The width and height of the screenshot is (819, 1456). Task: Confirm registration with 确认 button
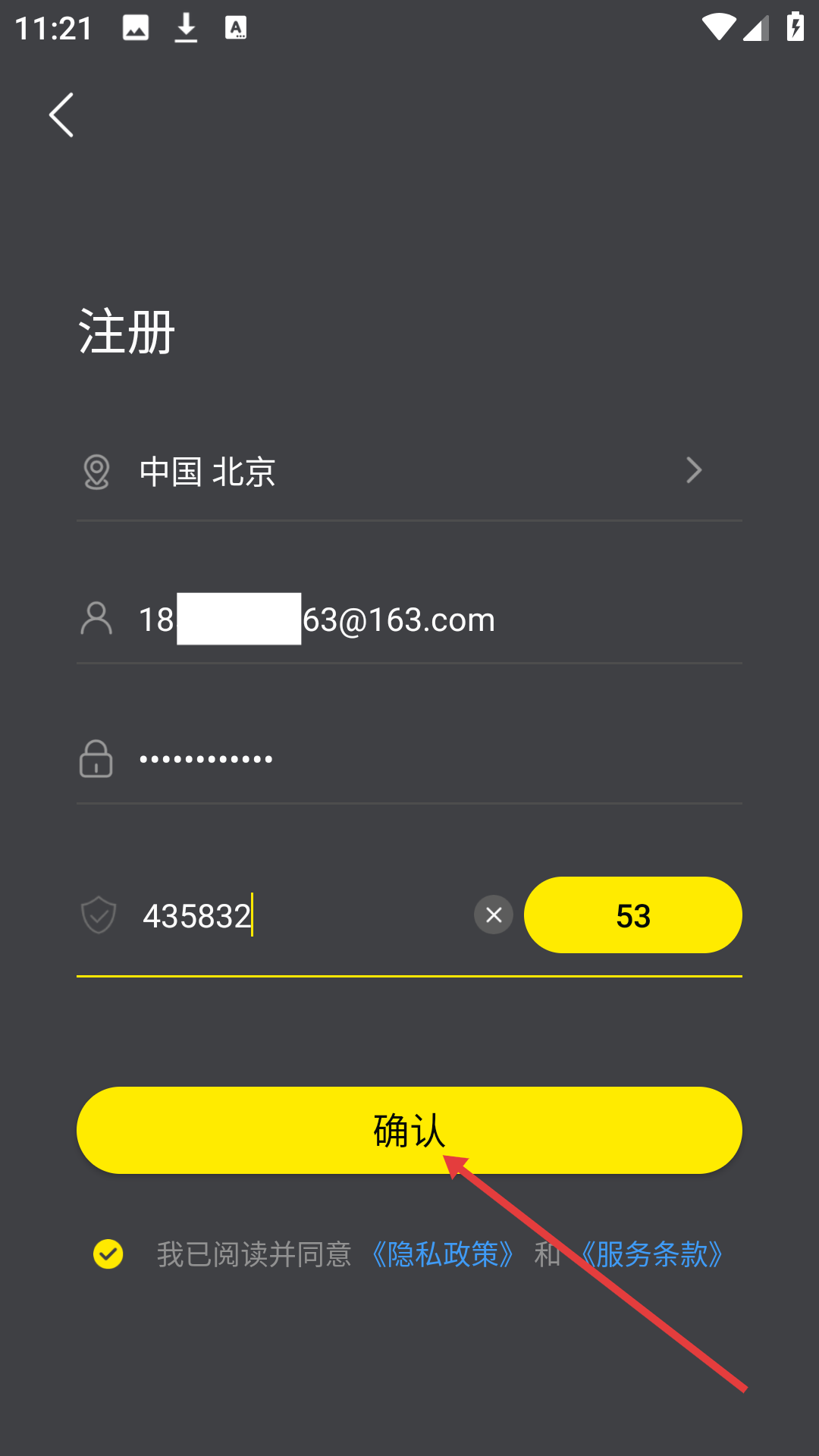tap(409, 1130)
